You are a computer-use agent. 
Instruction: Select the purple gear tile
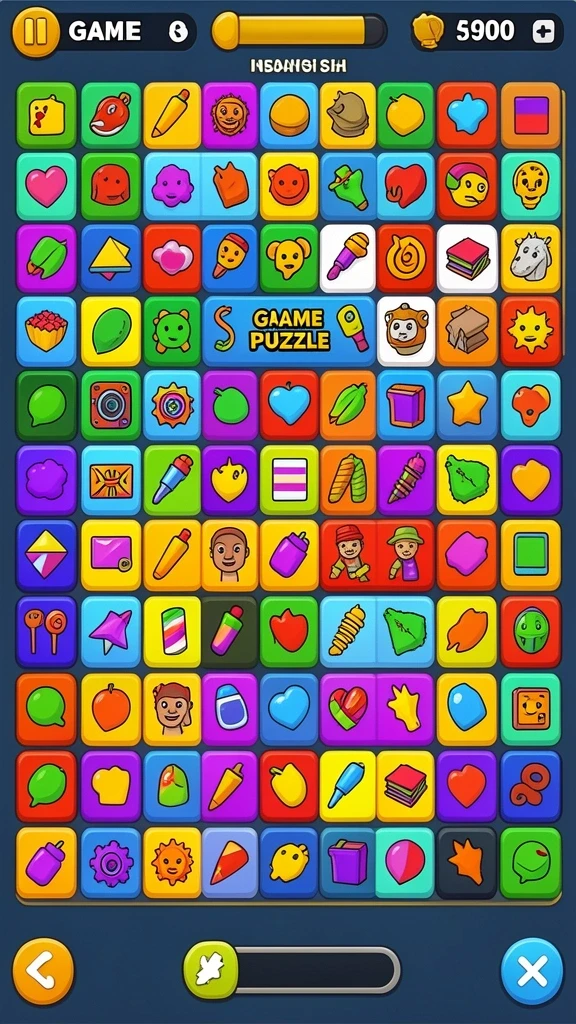tap(110, 863)
